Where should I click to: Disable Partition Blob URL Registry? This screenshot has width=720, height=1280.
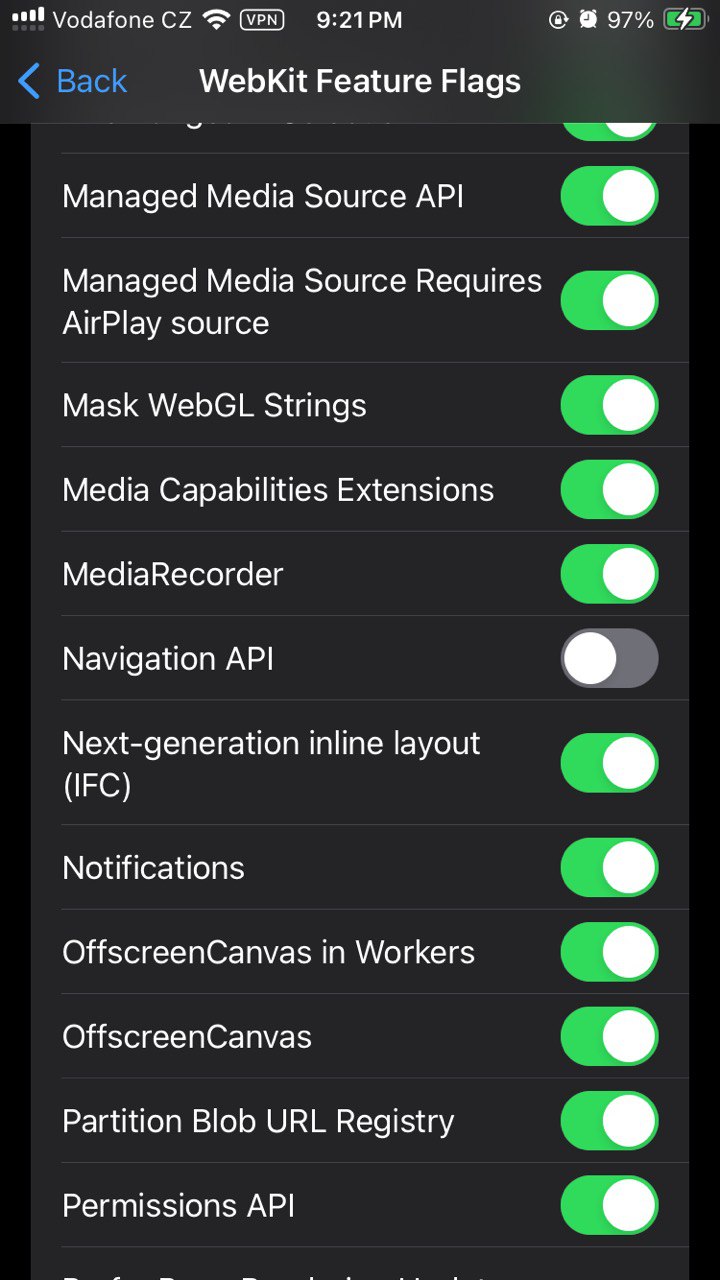(608, 1121)
